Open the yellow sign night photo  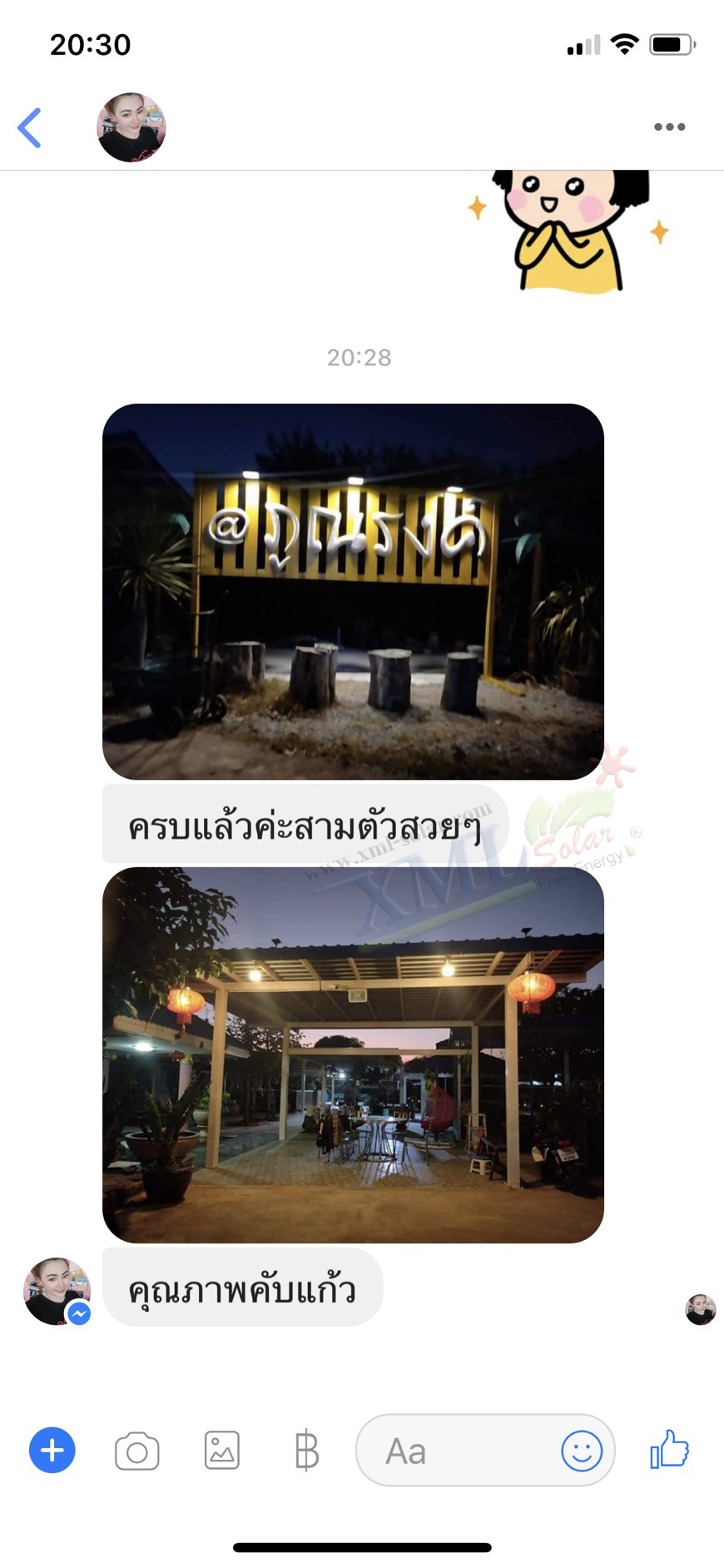coord(353,591)
